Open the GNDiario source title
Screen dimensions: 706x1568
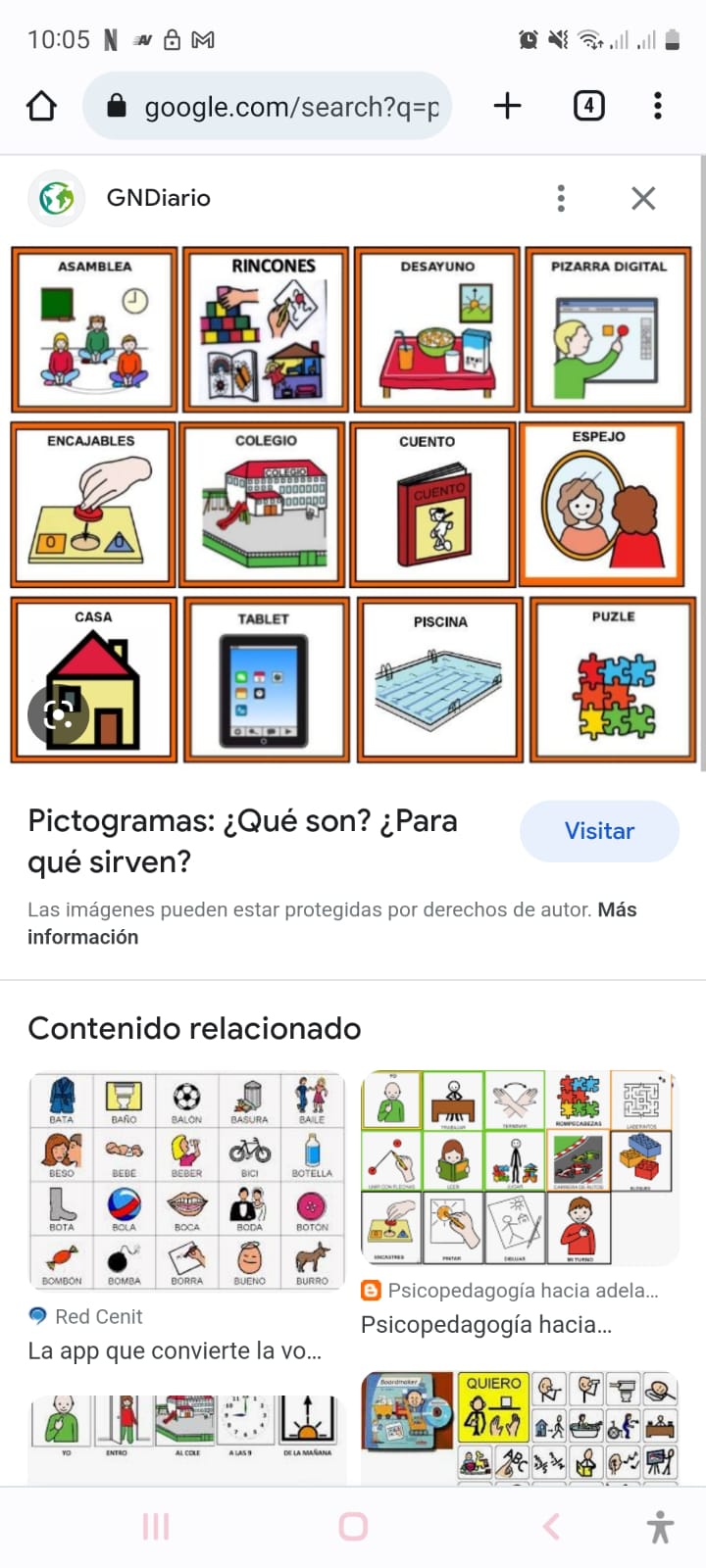[158, 198]
